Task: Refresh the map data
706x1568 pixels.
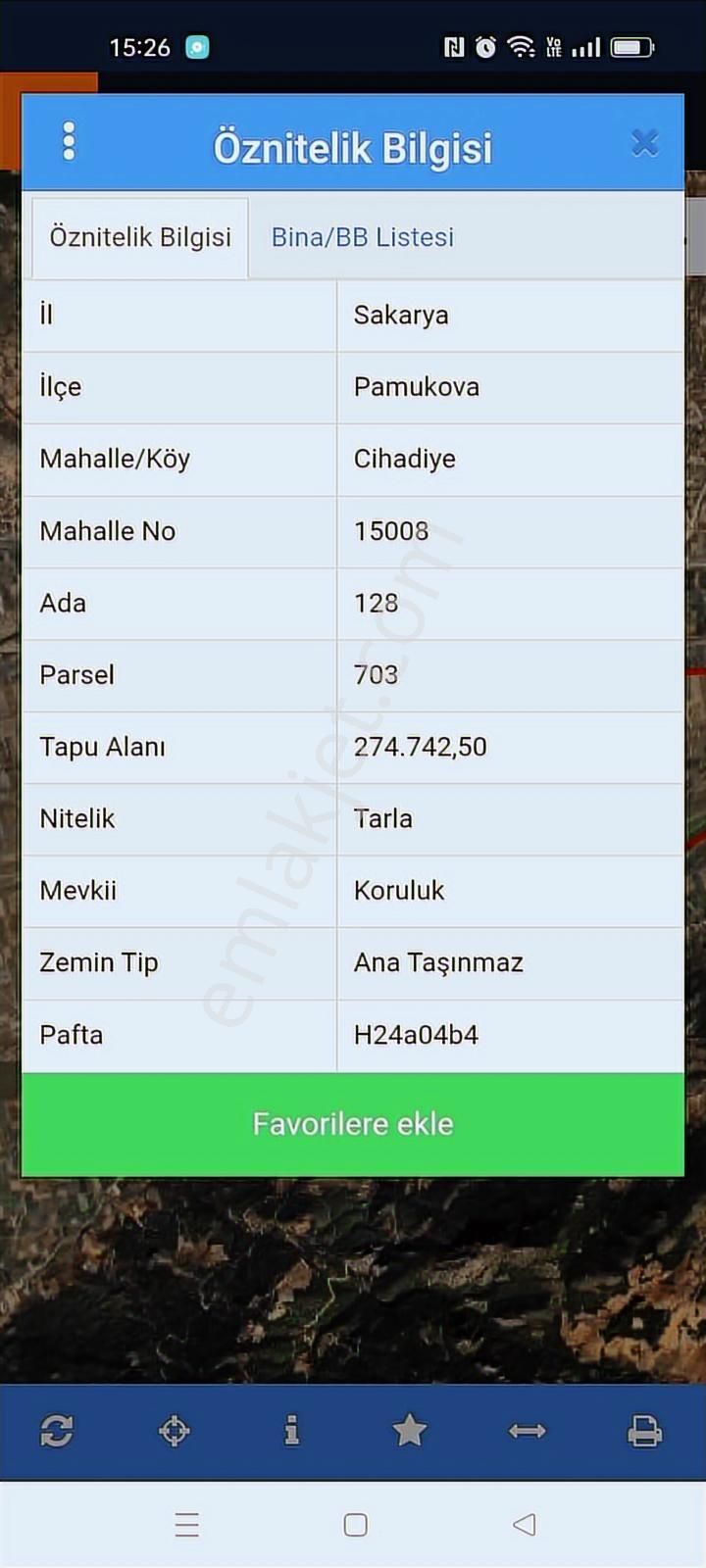Action: [x=57, y=1431]
